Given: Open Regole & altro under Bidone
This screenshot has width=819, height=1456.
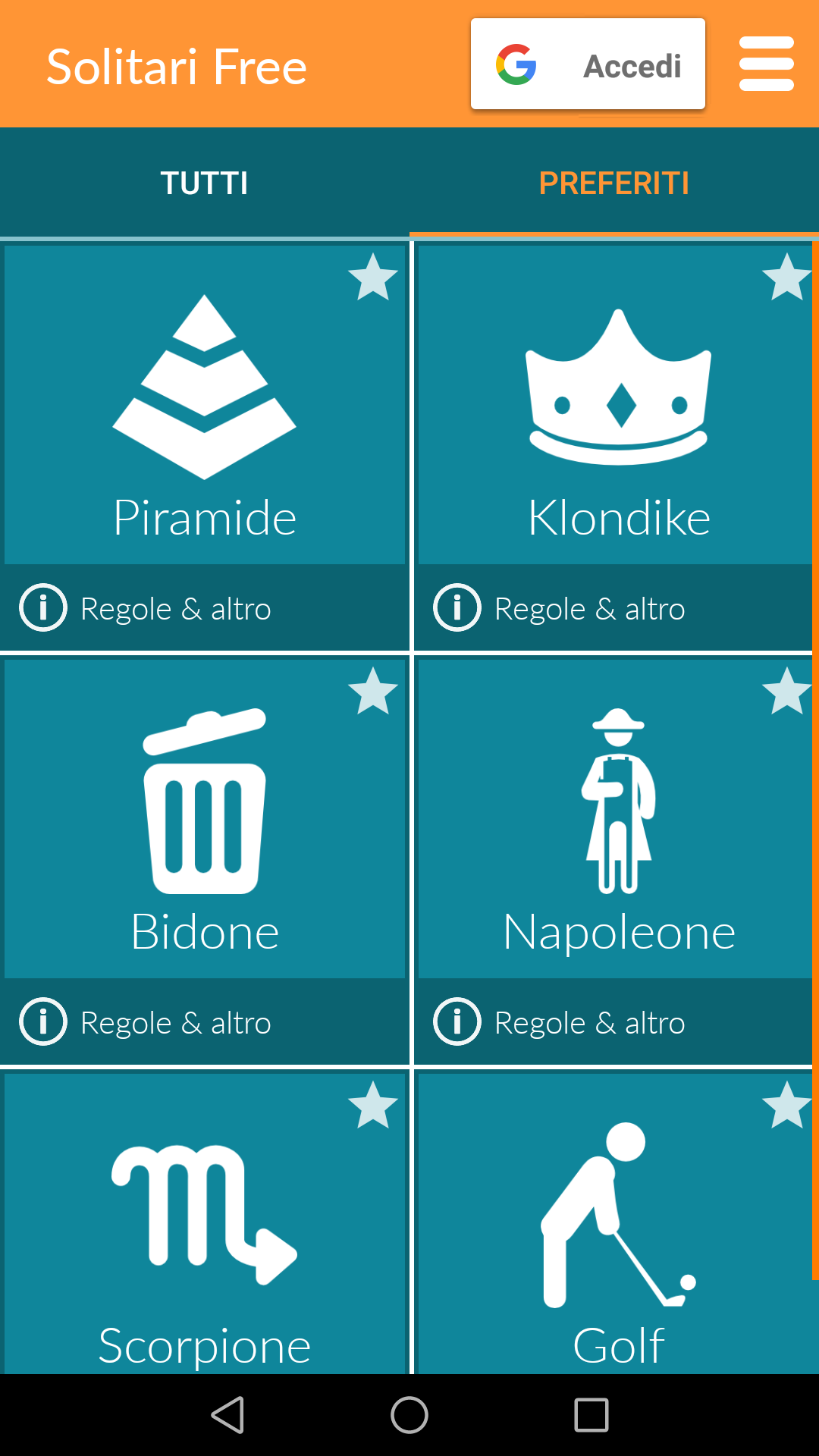Looking at the screenshot, I should click(176, 1022).
